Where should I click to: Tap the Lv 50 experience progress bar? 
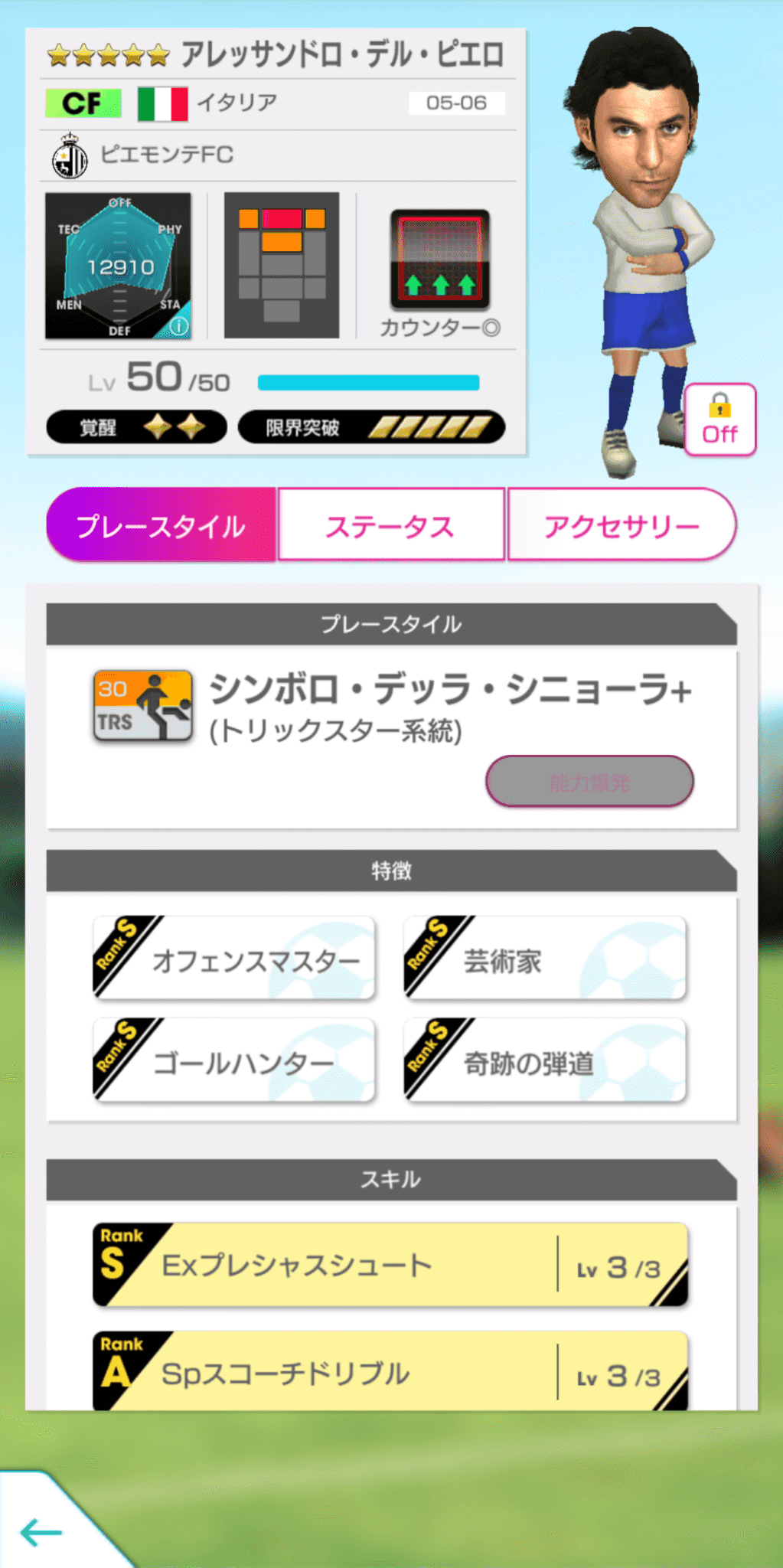point(369,381)
